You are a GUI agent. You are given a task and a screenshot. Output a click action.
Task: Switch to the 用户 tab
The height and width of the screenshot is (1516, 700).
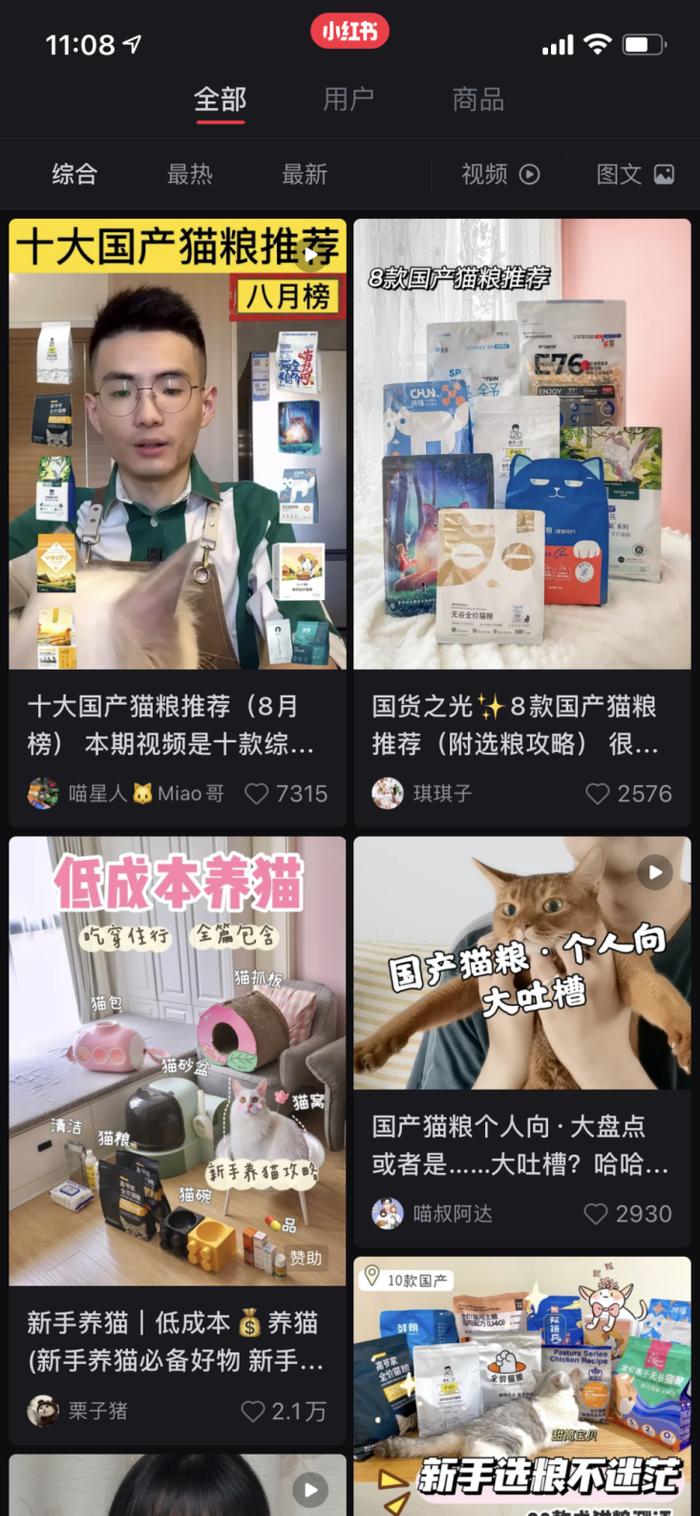pos(348,99)
